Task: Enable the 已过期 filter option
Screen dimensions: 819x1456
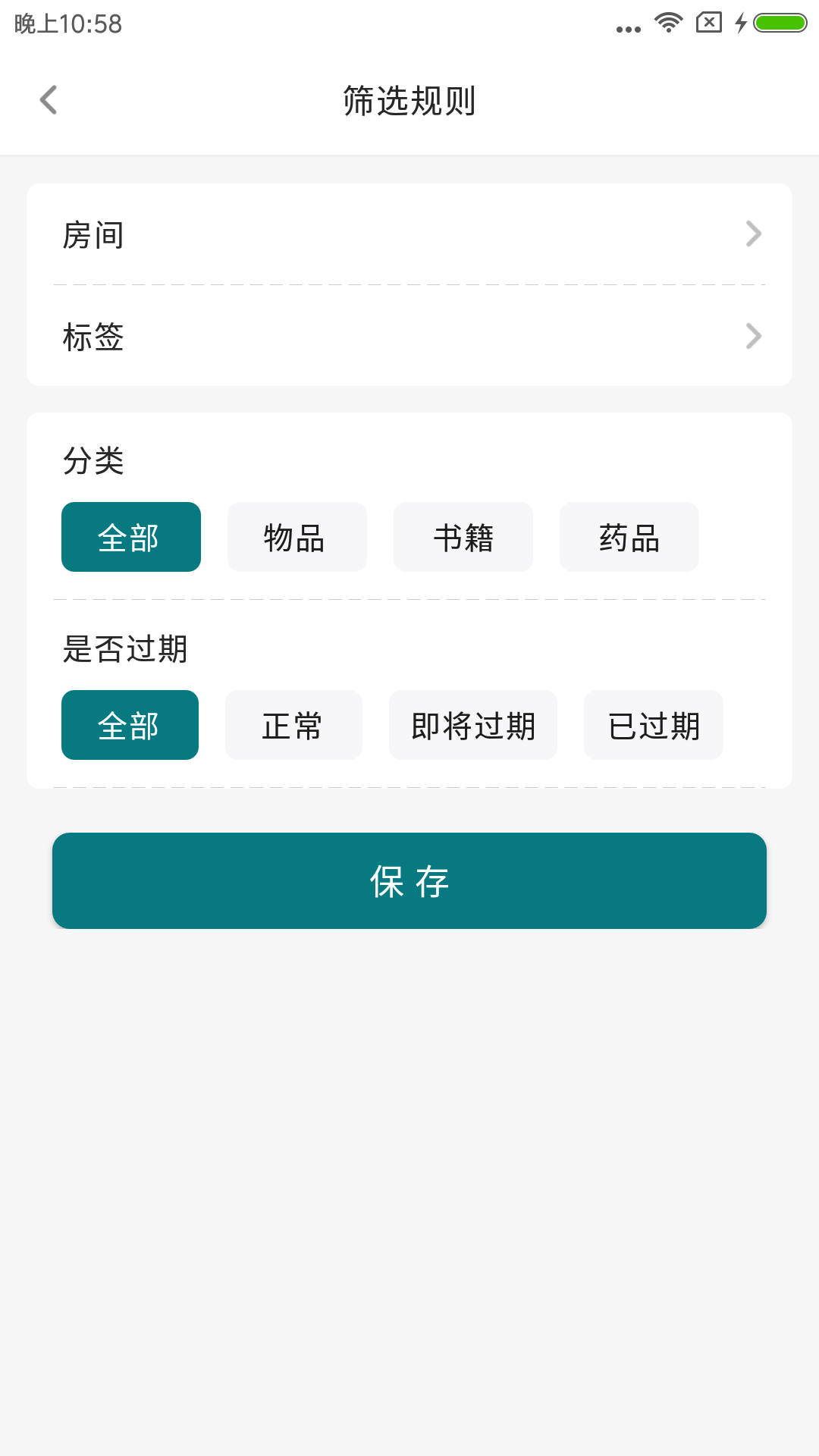Action: pyautogui.click(x=653, y=725)
